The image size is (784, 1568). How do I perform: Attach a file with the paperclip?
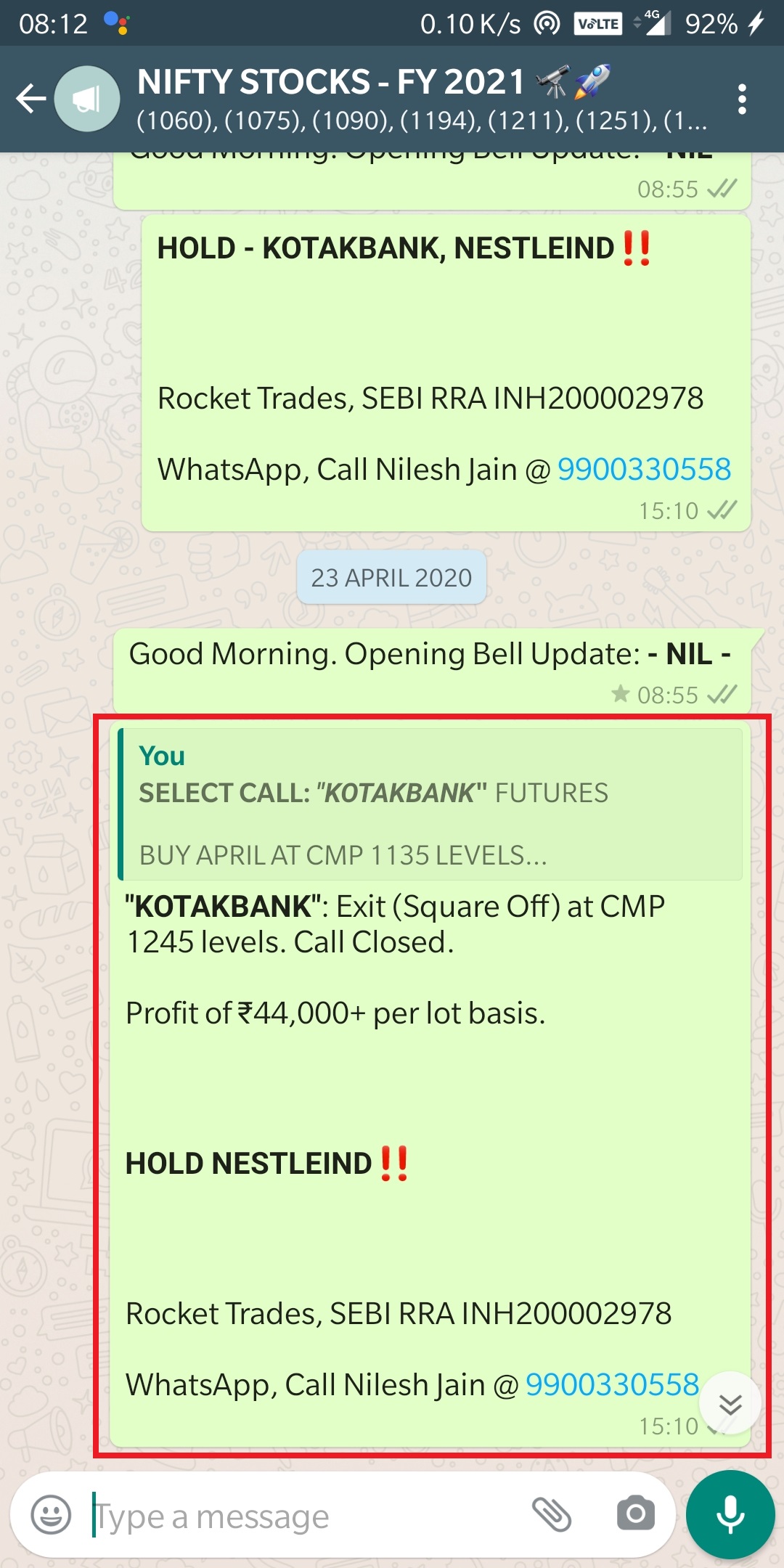coord(552,1514)
